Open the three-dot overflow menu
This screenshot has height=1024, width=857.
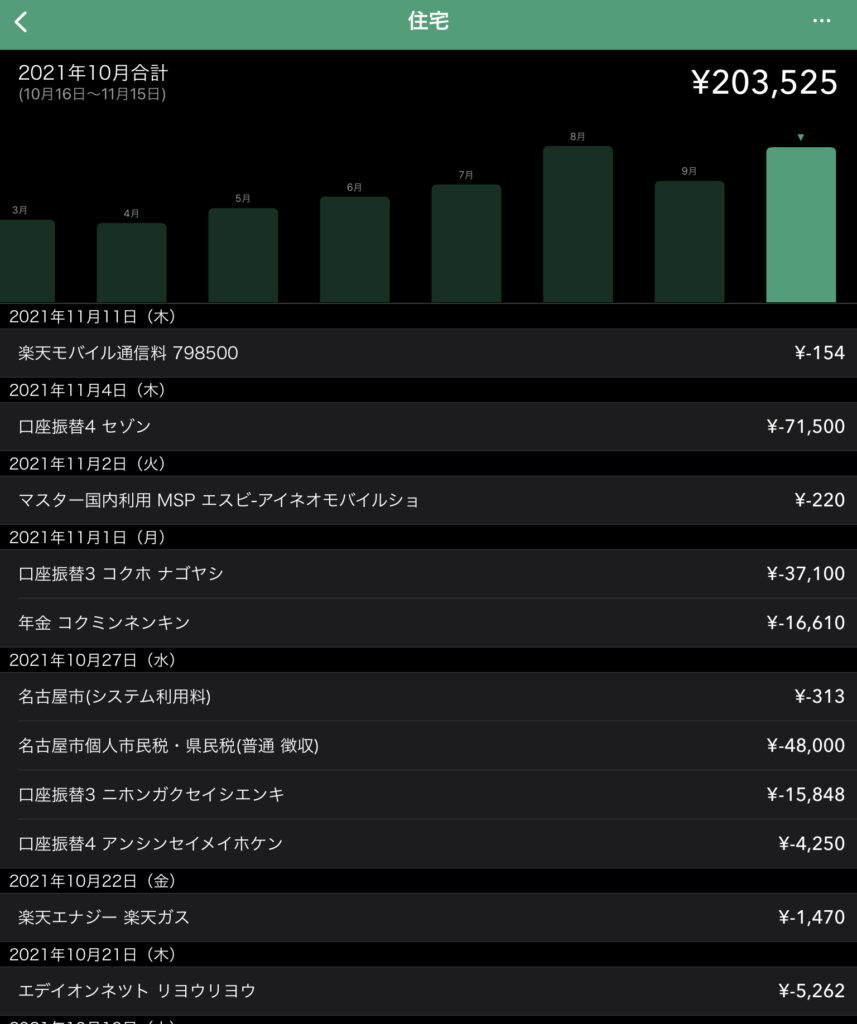click(822, 21)
